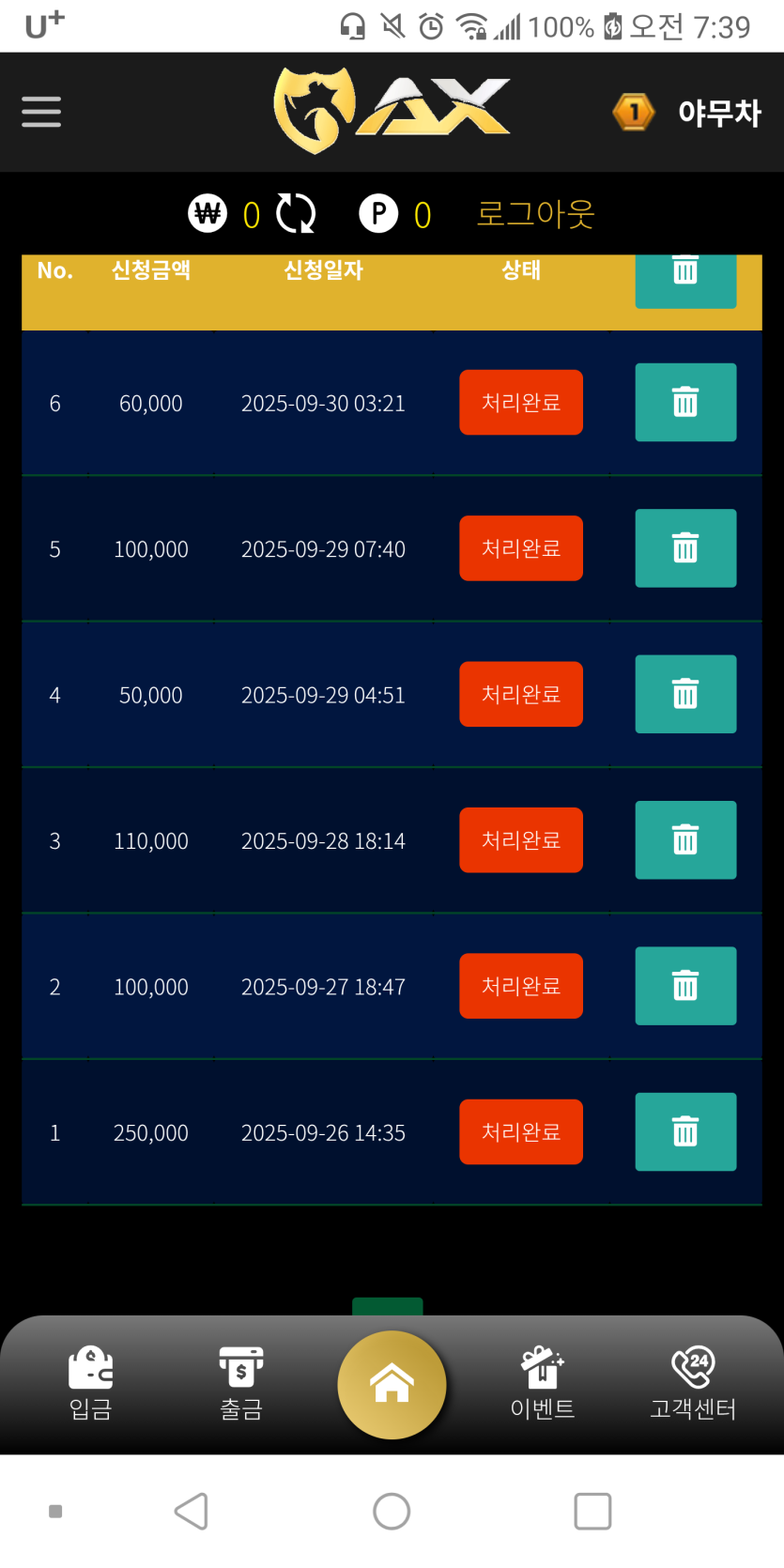Delete the 250,000 request entry
Viewport: 784px width, 1568px height.
(x=685, y=1132)
